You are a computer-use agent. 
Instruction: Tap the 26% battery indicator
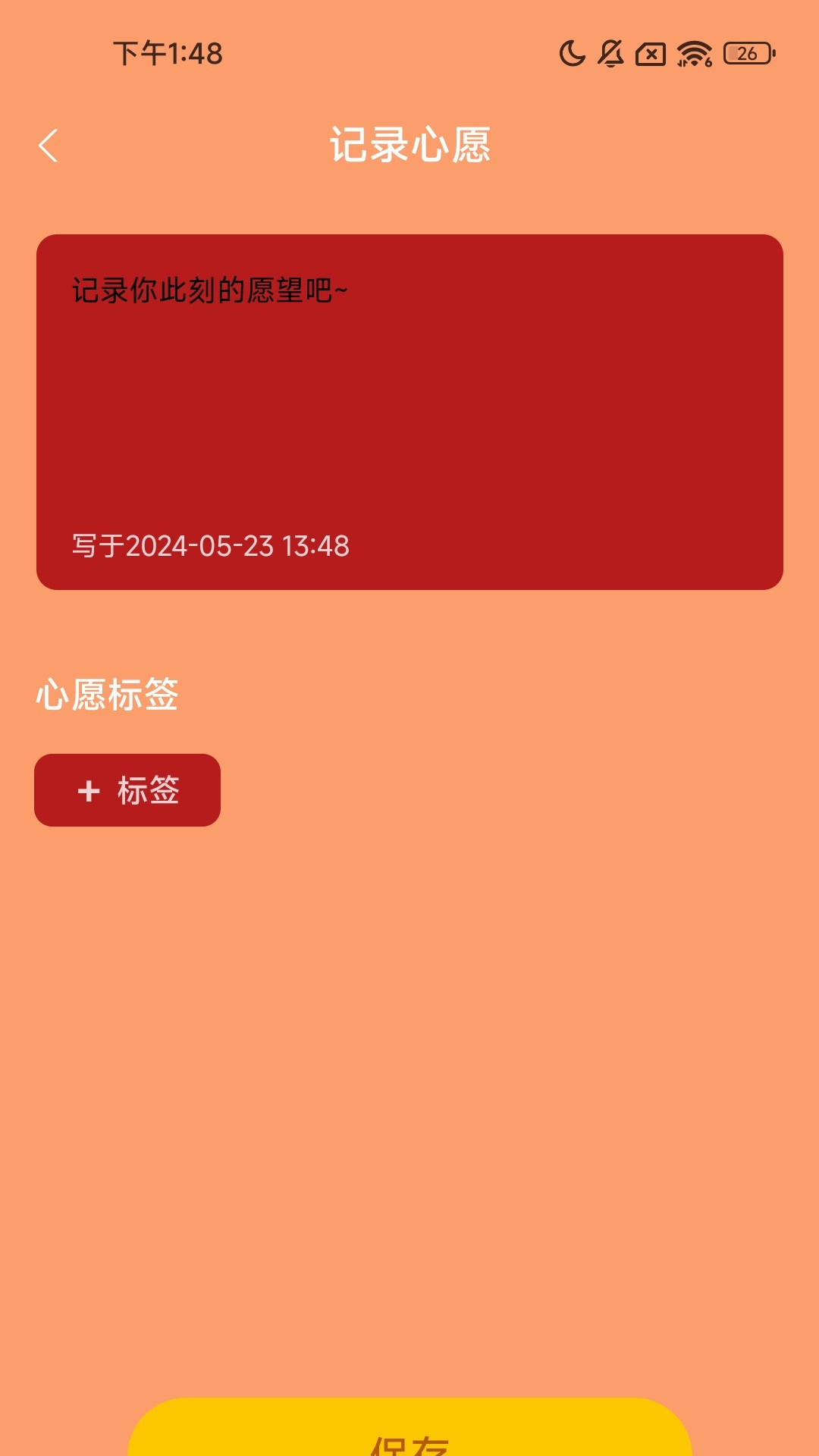747,53
